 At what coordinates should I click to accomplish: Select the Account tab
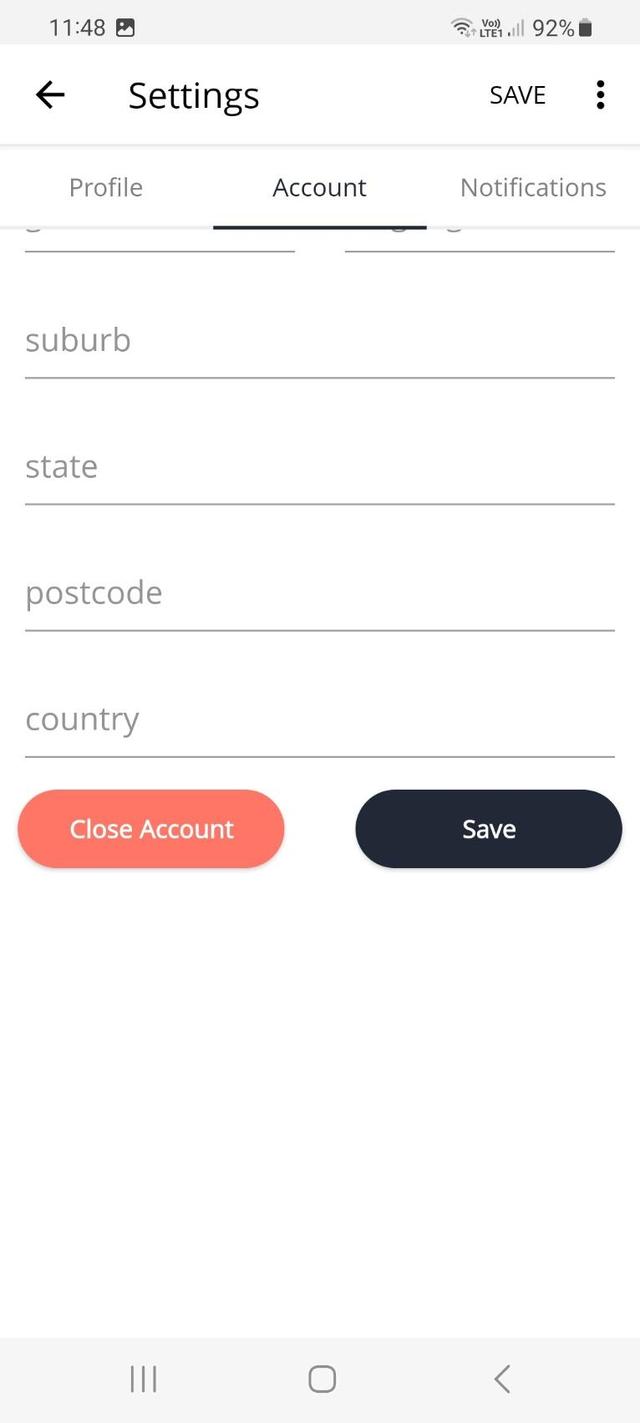click(320, 188)
